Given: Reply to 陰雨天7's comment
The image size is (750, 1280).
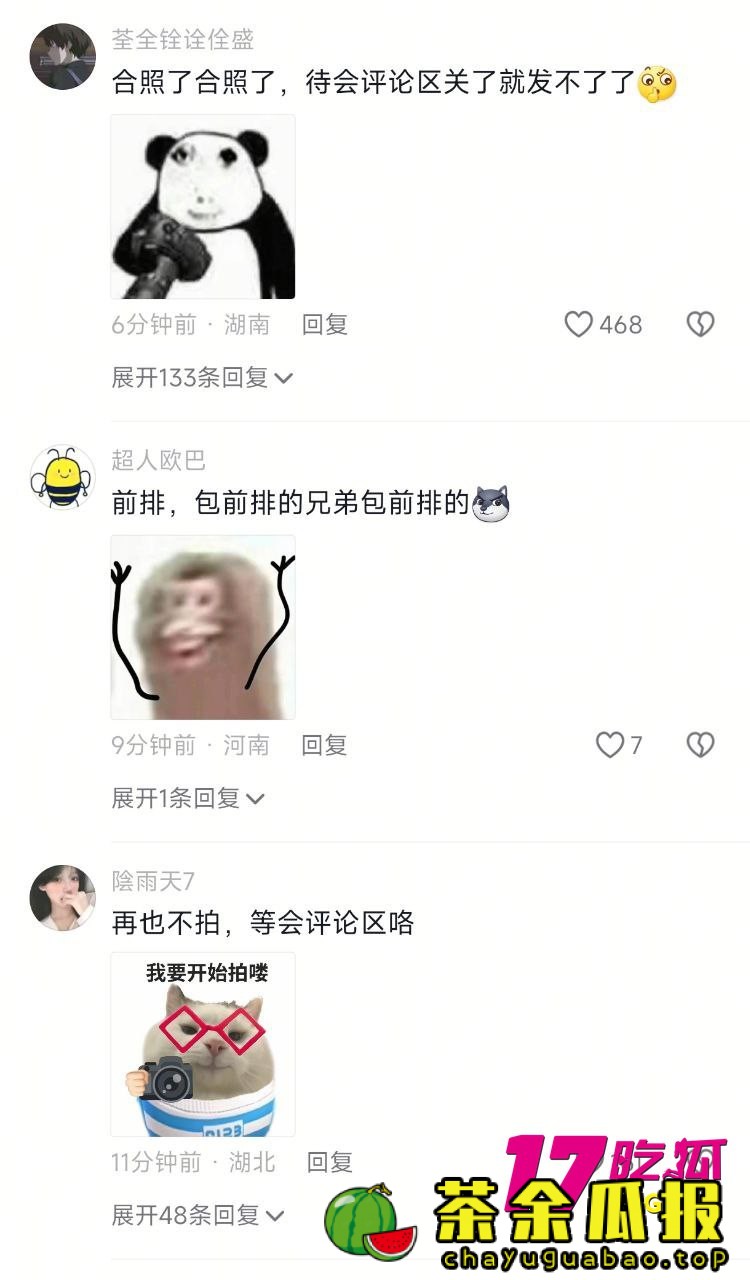Looking at the screenshot, I should click(x=330, y=1162).
